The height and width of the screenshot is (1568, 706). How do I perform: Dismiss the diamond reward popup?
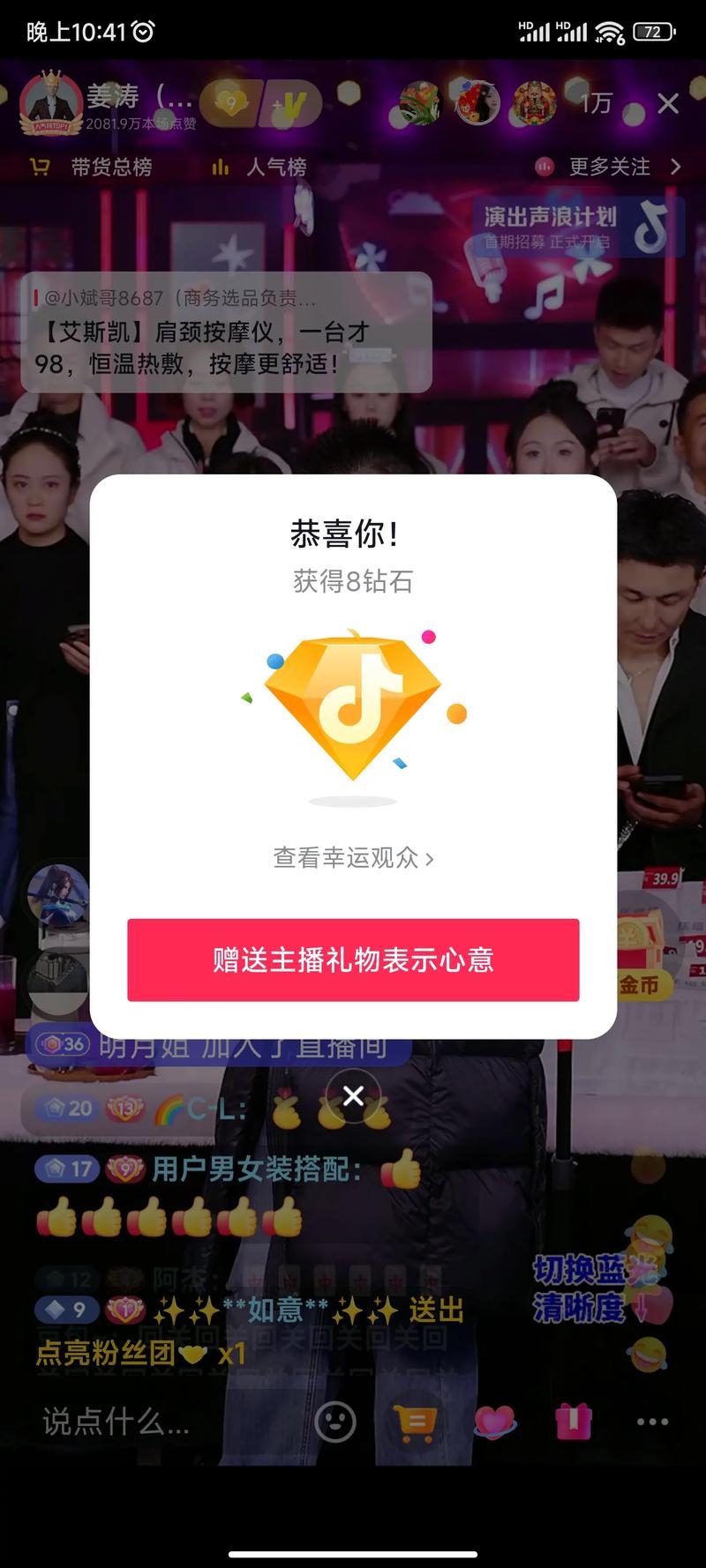pyautogui.click(x=353, y=1096)
